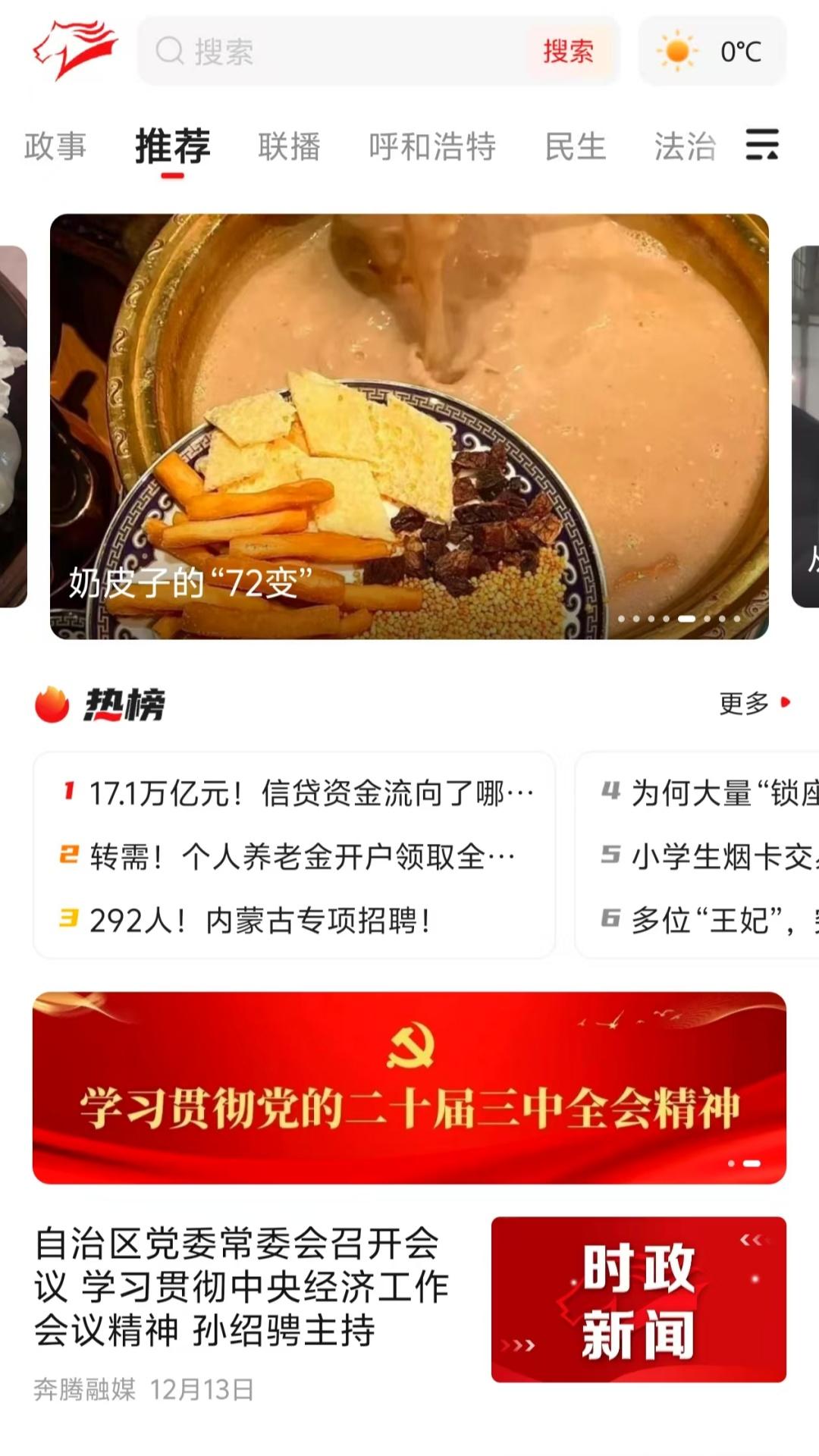Open the 民生 tab
Screen dimensions: 819x1456
click(576, 146)
